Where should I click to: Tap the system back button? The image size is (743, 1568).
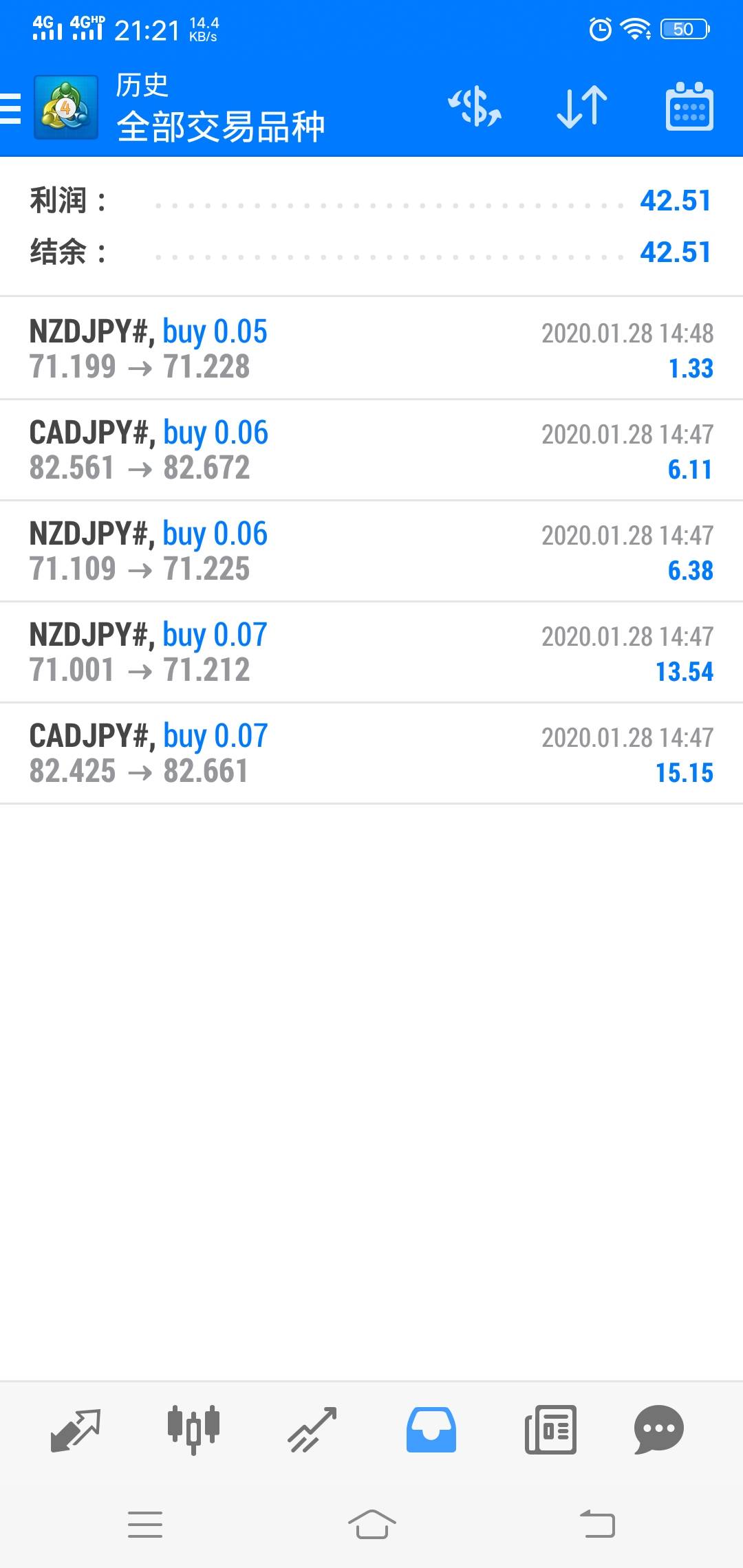point(597,1524)
